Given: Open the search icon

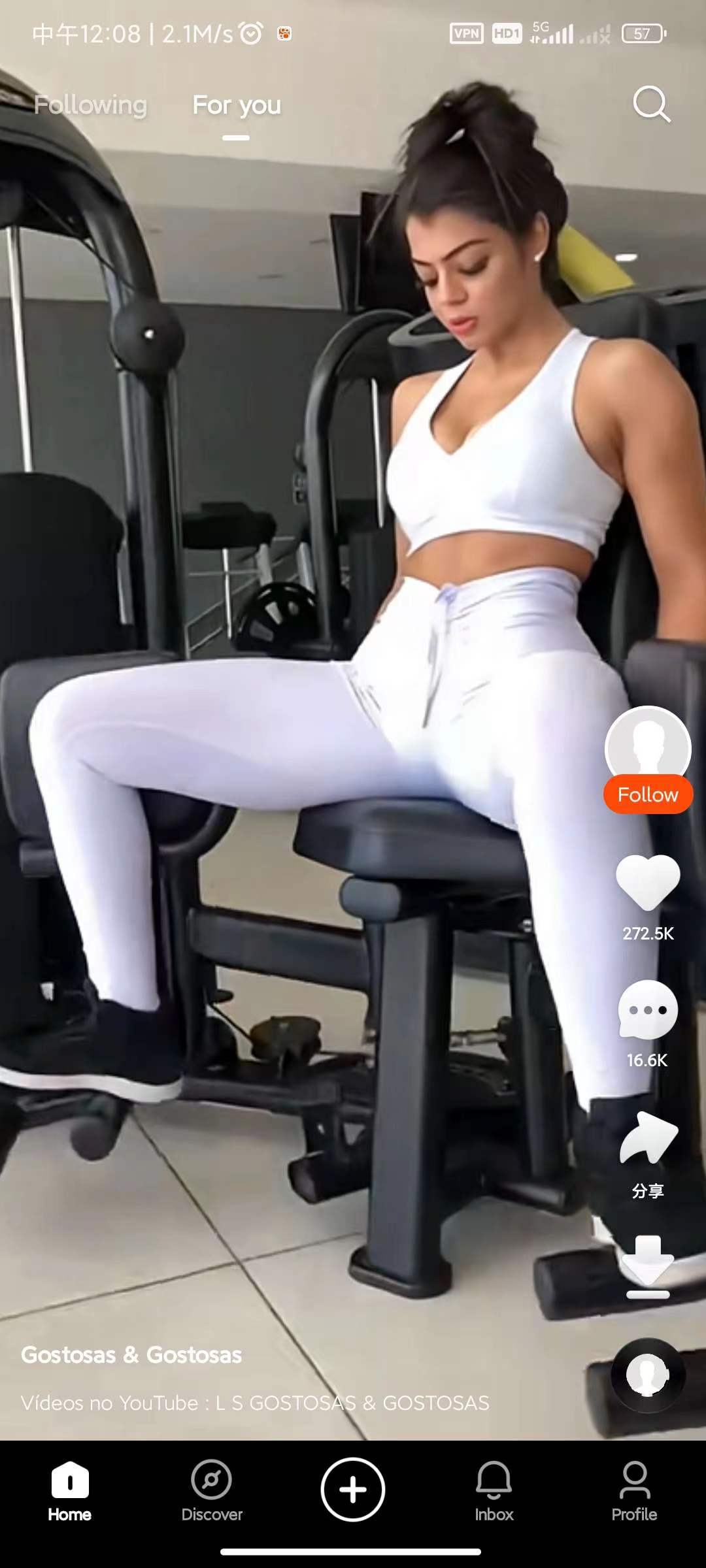Looking at the screenshot, I should tap(651, 104).
